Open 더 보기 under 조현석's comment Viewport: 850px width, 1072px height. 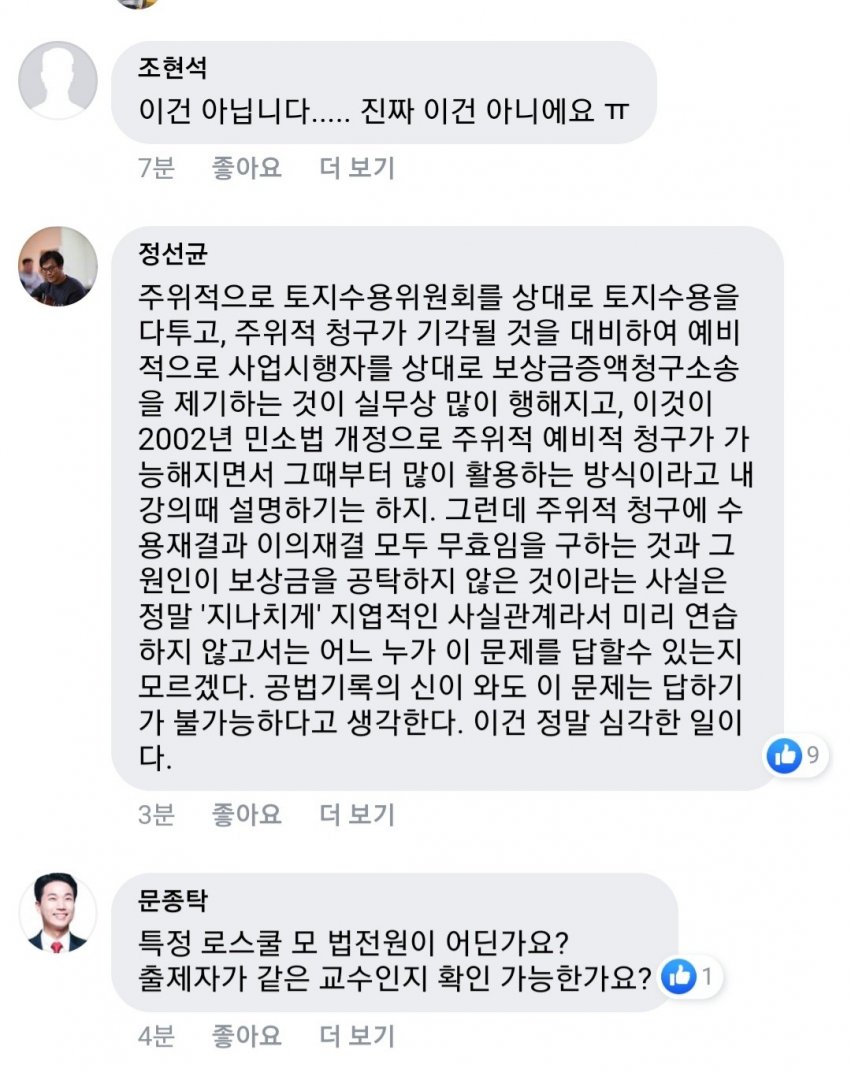(357, 168)
